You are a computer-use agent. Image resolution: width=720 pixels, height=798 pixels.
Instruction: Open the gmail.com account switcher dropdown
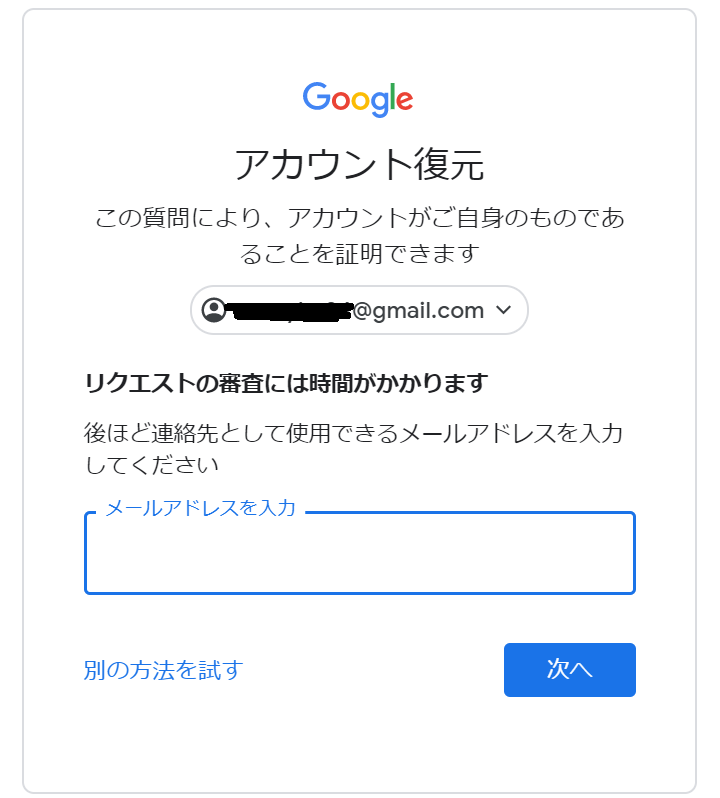[x=359, y=310]
